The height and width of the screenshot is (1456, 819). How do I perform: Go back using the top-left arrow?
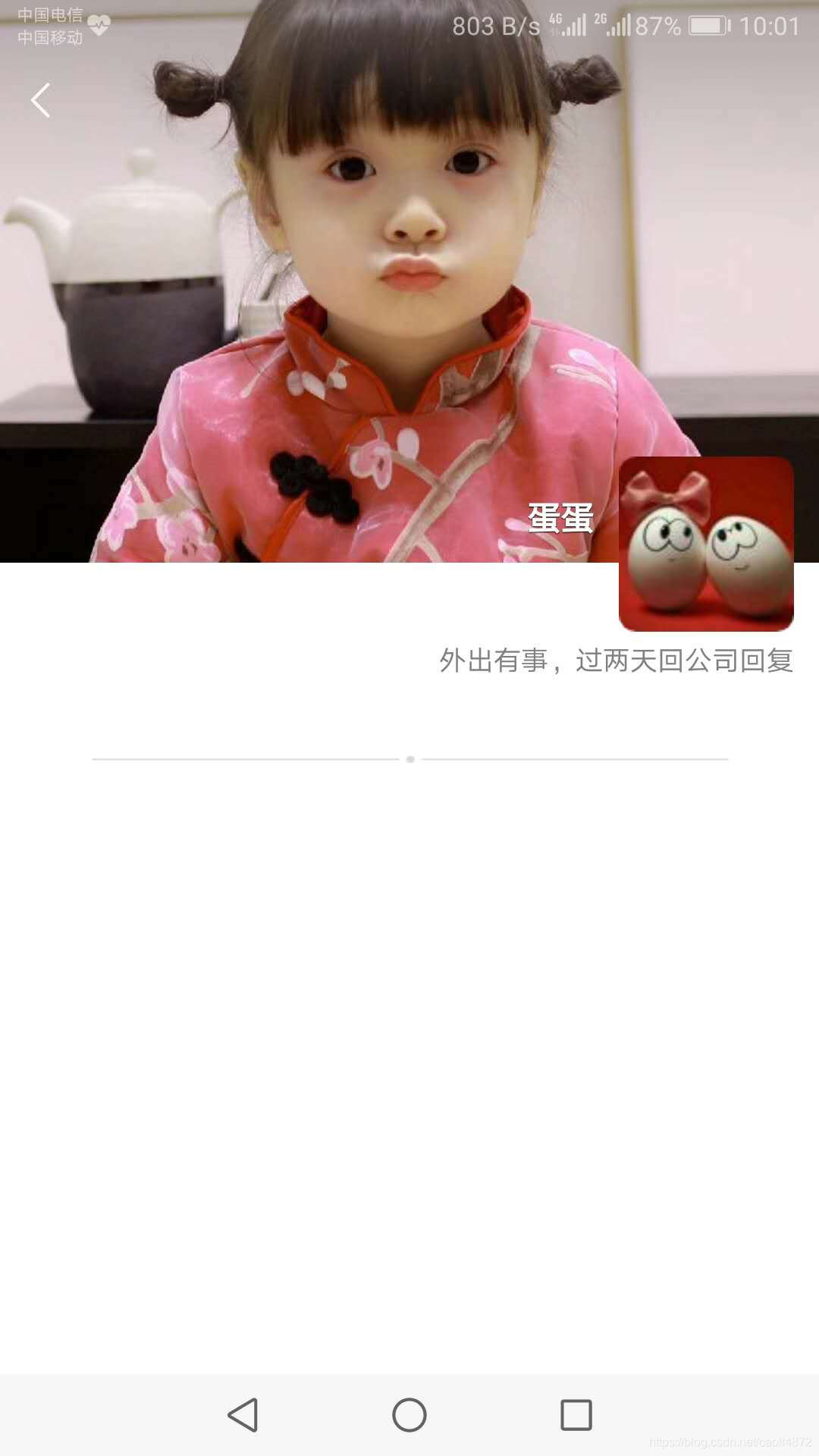[x=41, y=100]
